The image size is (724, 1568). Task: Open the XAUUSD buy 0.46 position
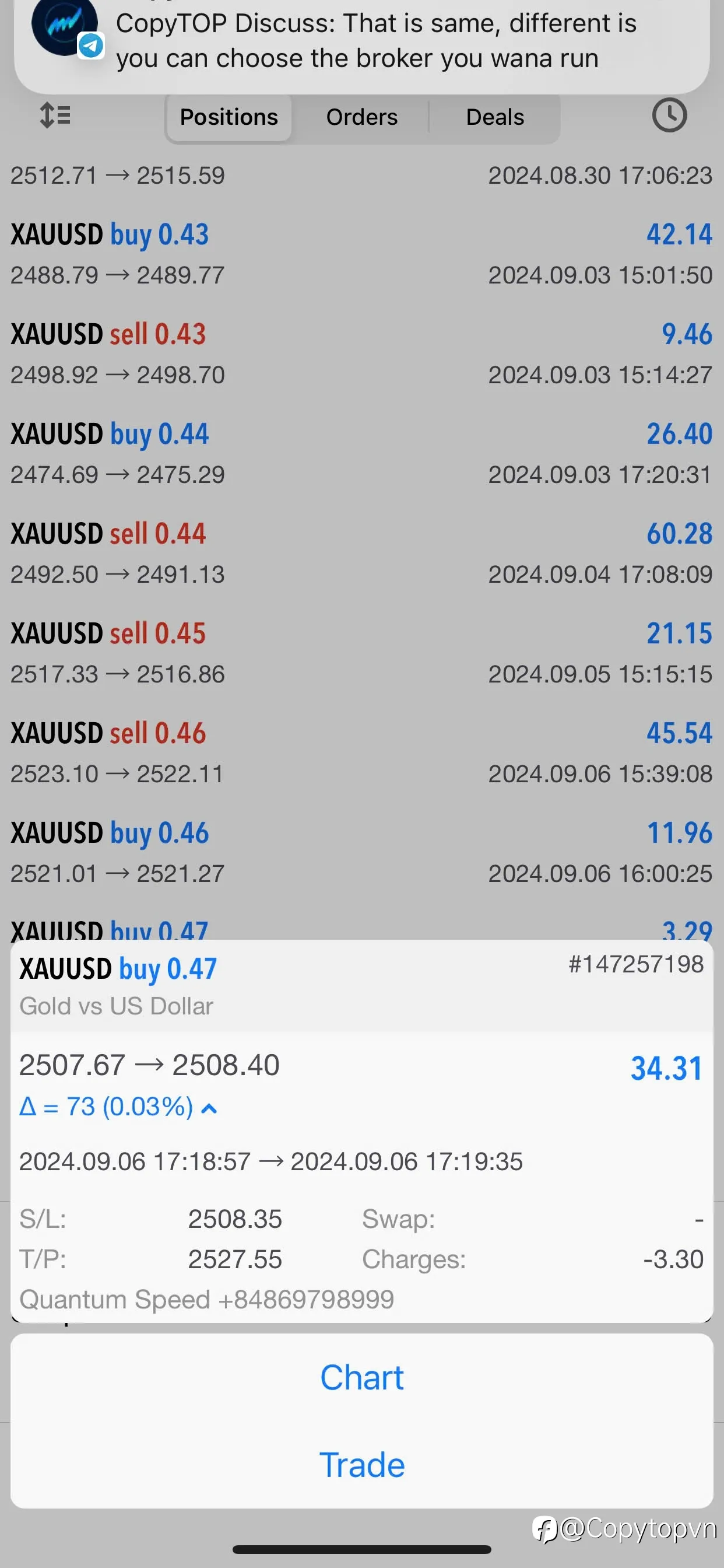[362, 853]
